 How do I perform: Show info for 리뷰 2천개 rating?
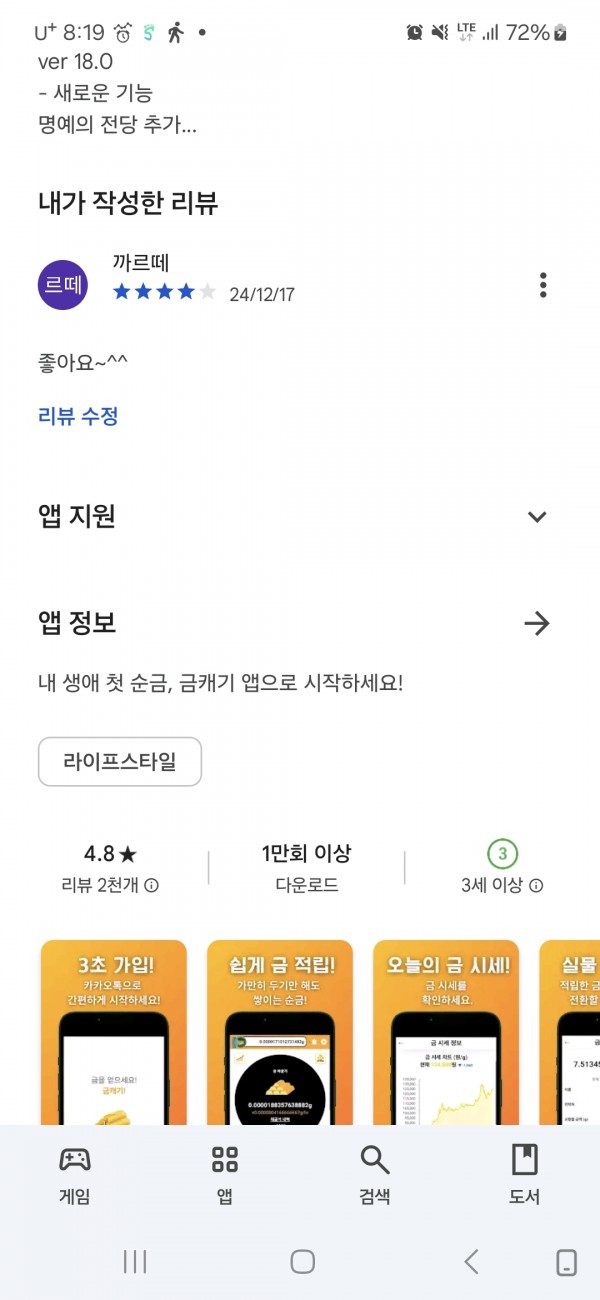pyautogui.click(x=152, y=886)
